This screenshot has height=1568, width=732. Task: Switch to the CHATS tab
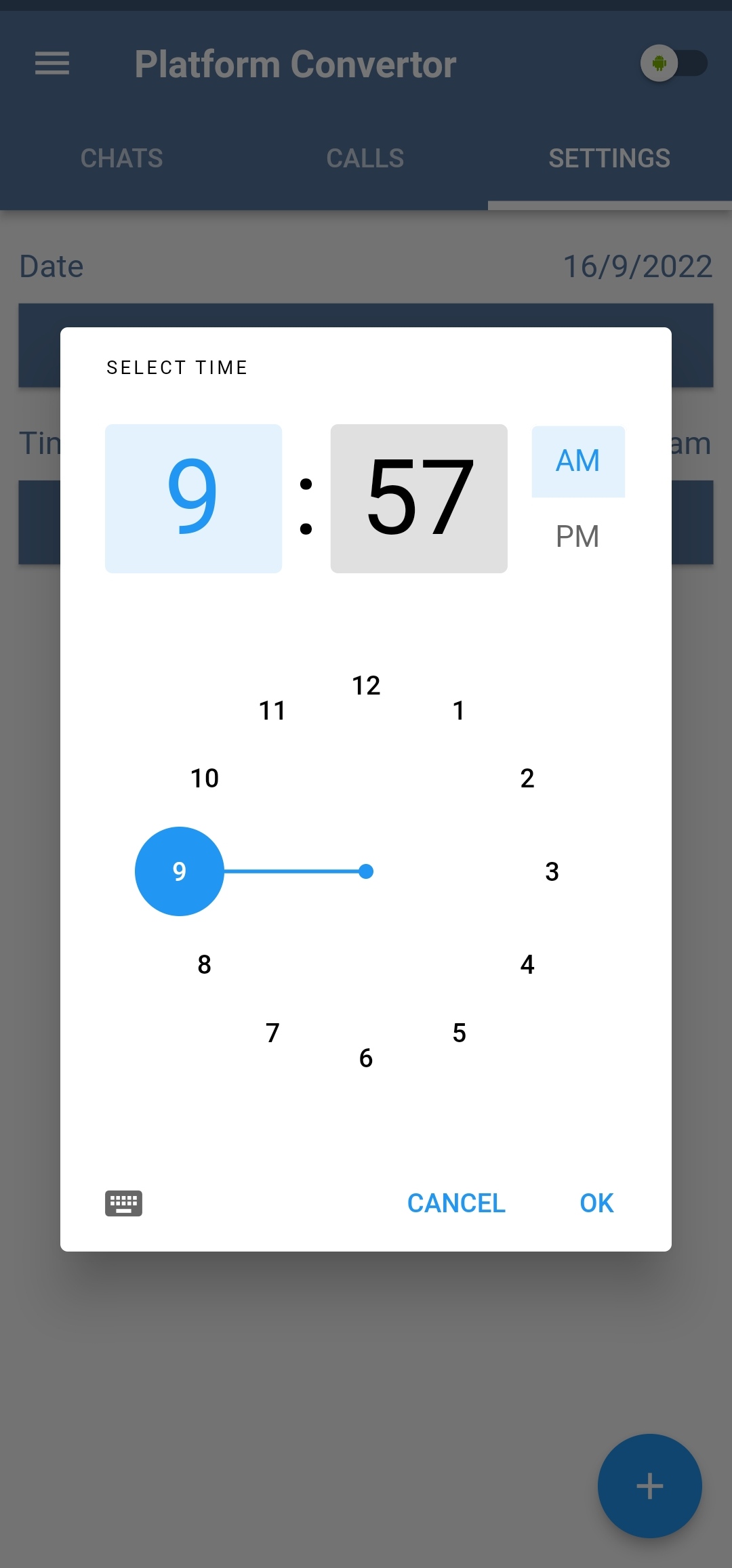coord(121,157)
